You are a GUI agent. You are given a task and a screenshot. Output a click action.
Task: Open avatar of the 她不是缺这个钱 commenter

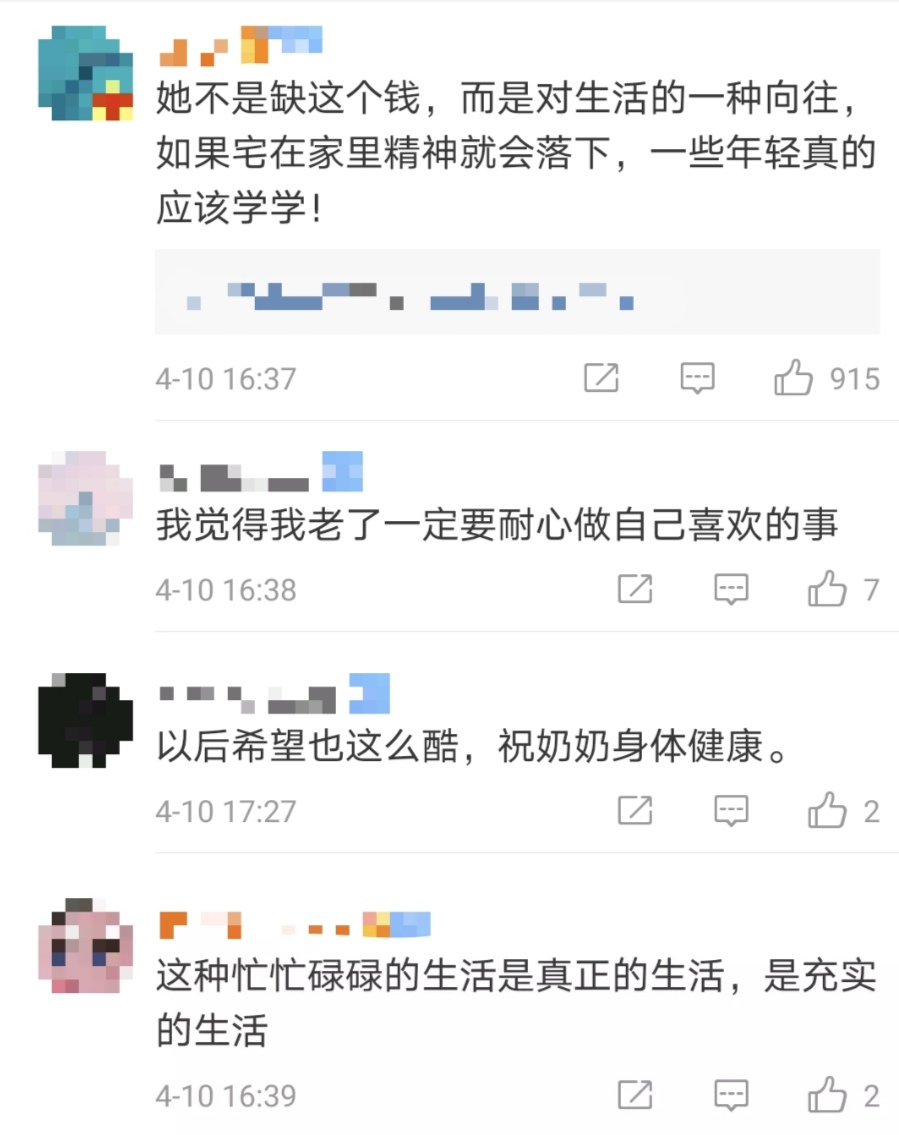tap(85, 73)
